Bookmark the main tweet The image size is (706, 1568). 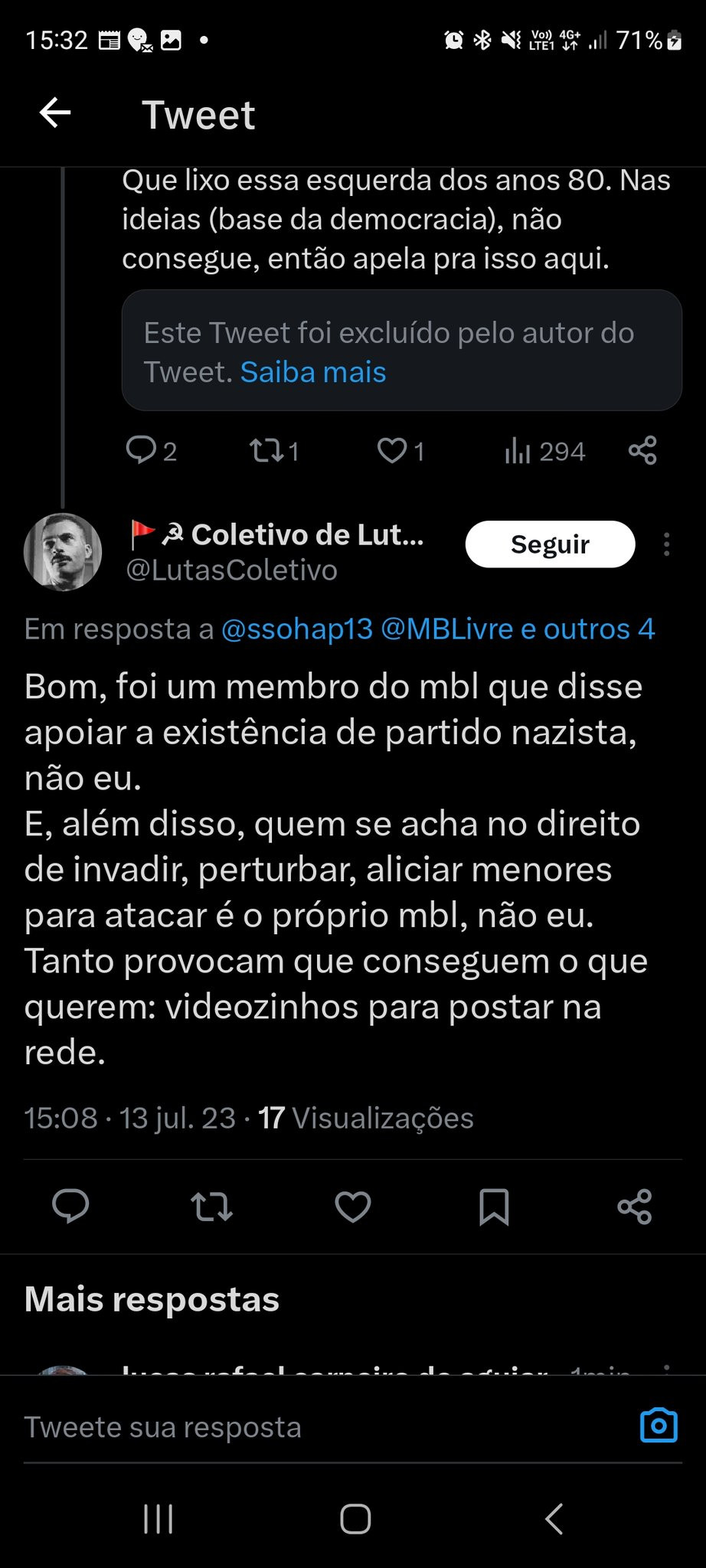click(x=494, y=1207)
